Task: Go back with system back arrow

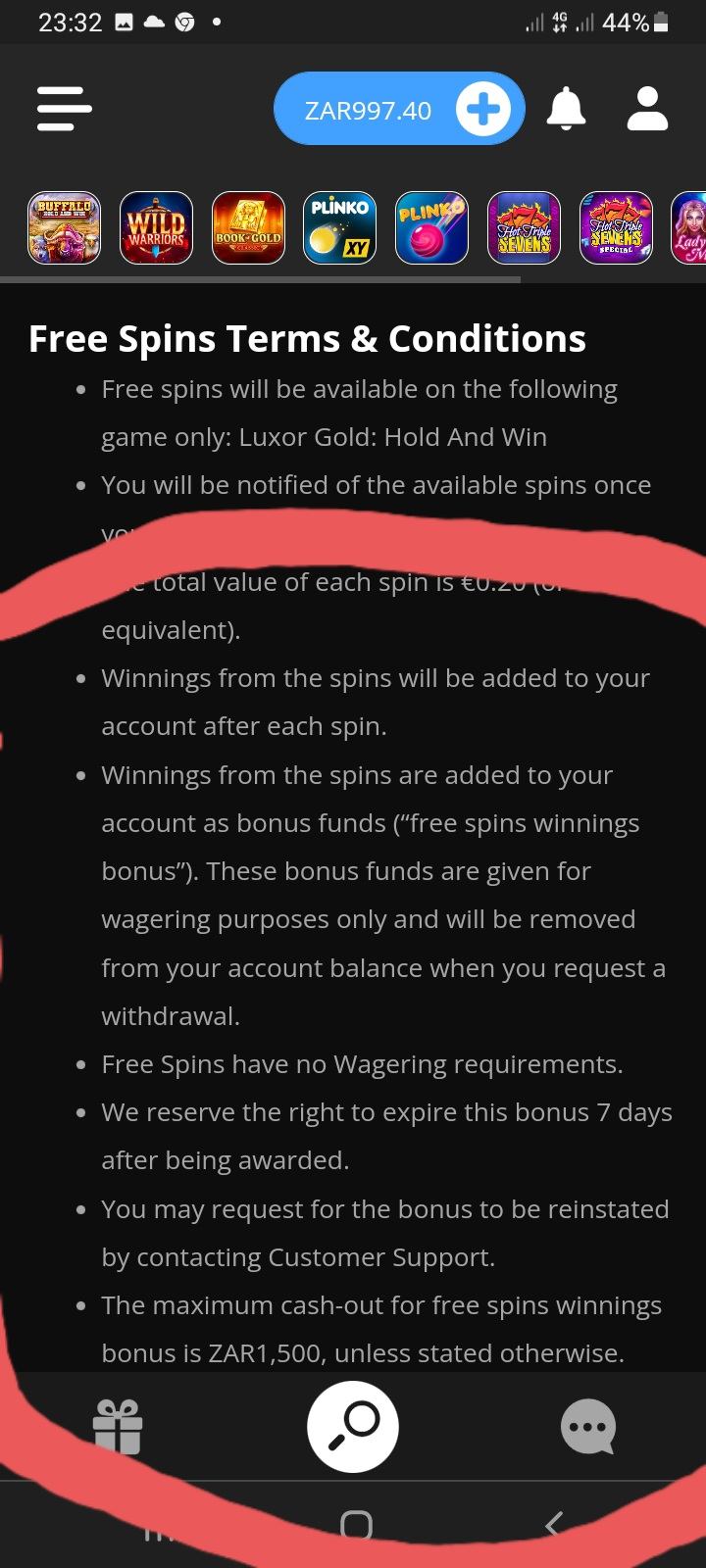Action: point(554,1524)
